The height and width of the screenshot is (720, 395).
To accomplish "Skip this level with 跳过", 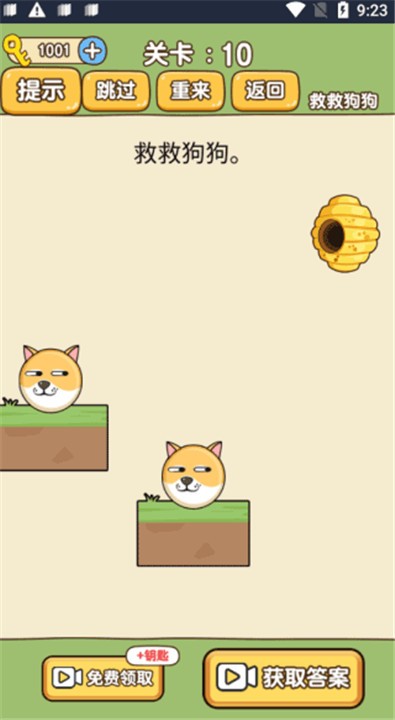I will click(116, 91).
